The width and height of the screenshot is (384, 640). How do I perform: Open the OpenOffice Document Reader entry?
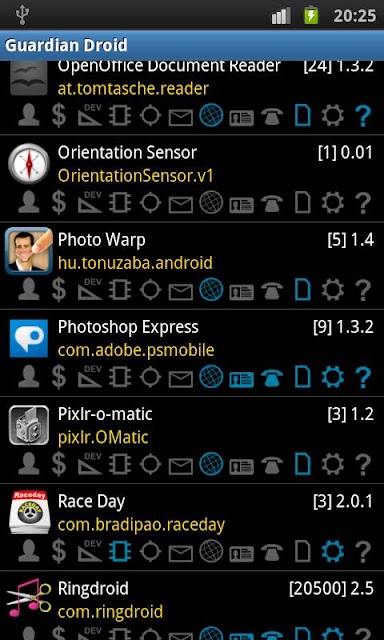click(192, 98)
